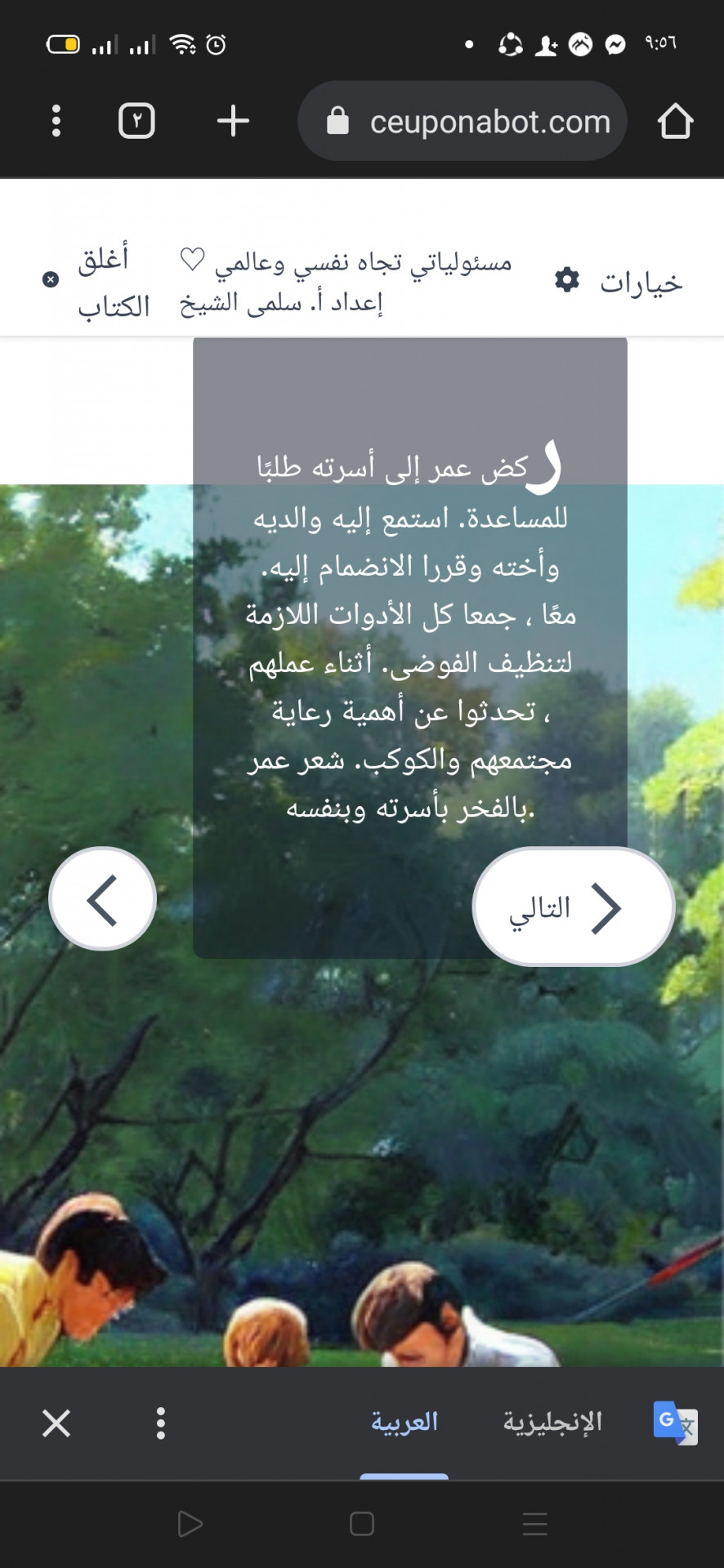The width and height of the screenshot is (724, 1568).
Task: Open translate bar more options
Action: [161, 1423]
